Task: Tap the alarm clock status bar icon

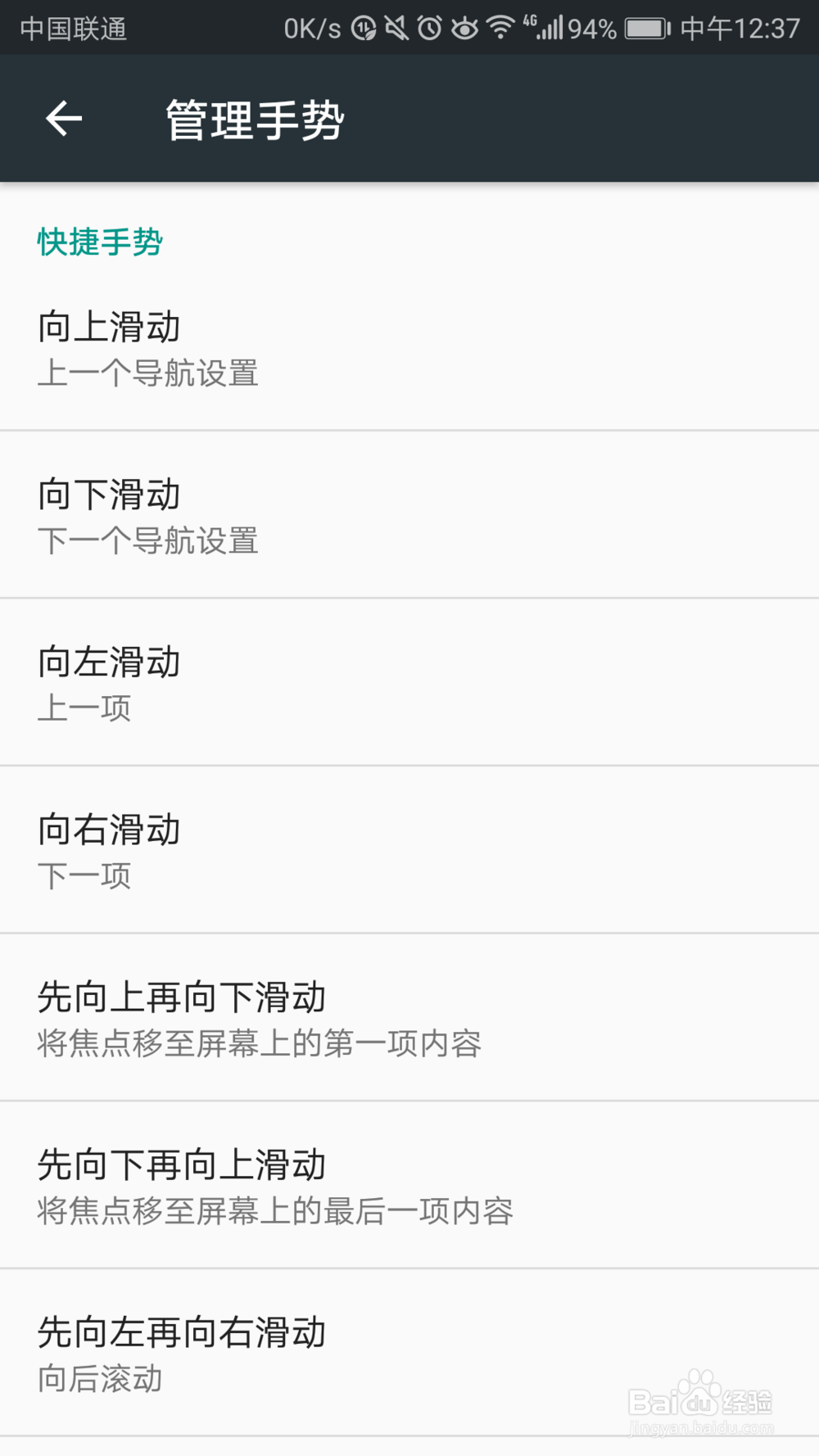Action: click(428, 27)
